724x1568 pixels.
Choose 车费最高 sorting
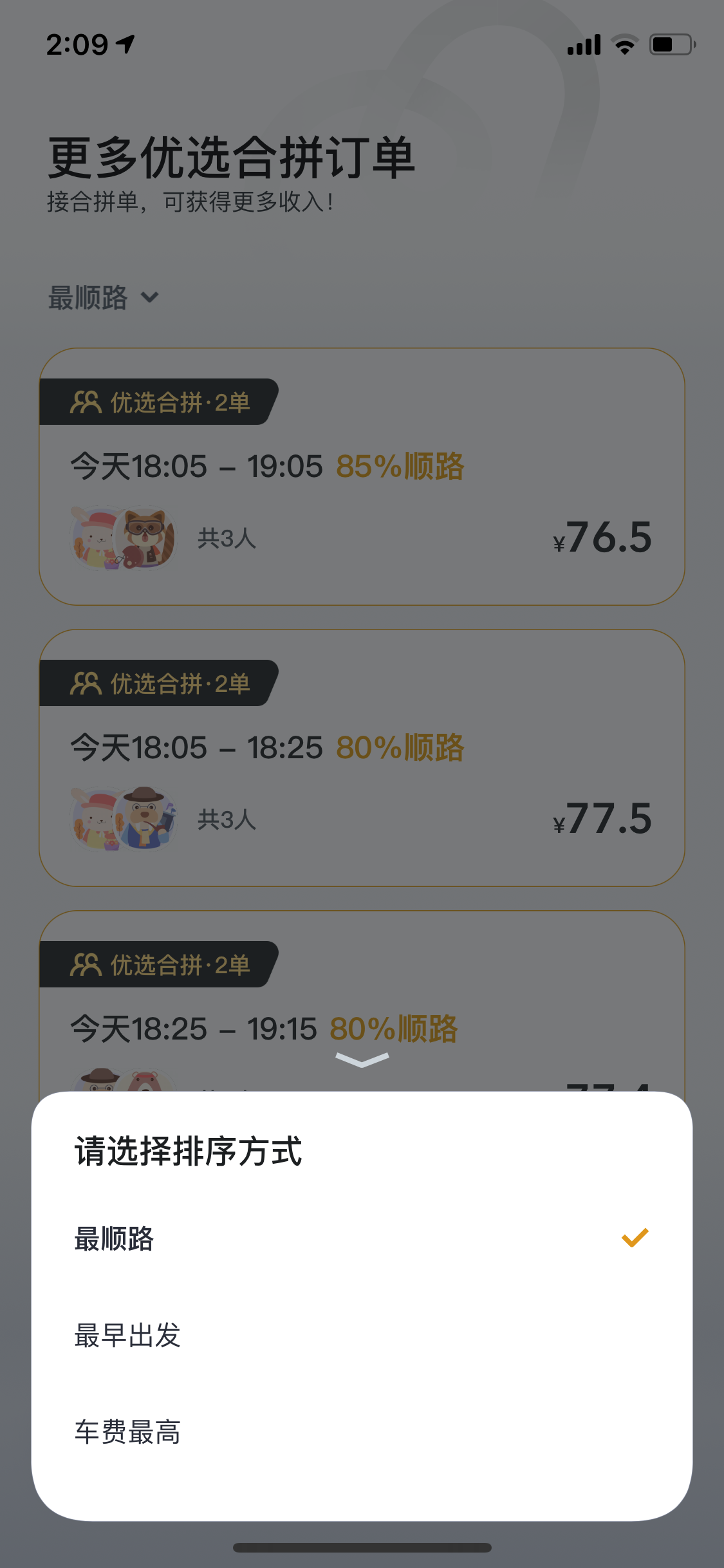pyautogui.click(x=127, y=1432)
